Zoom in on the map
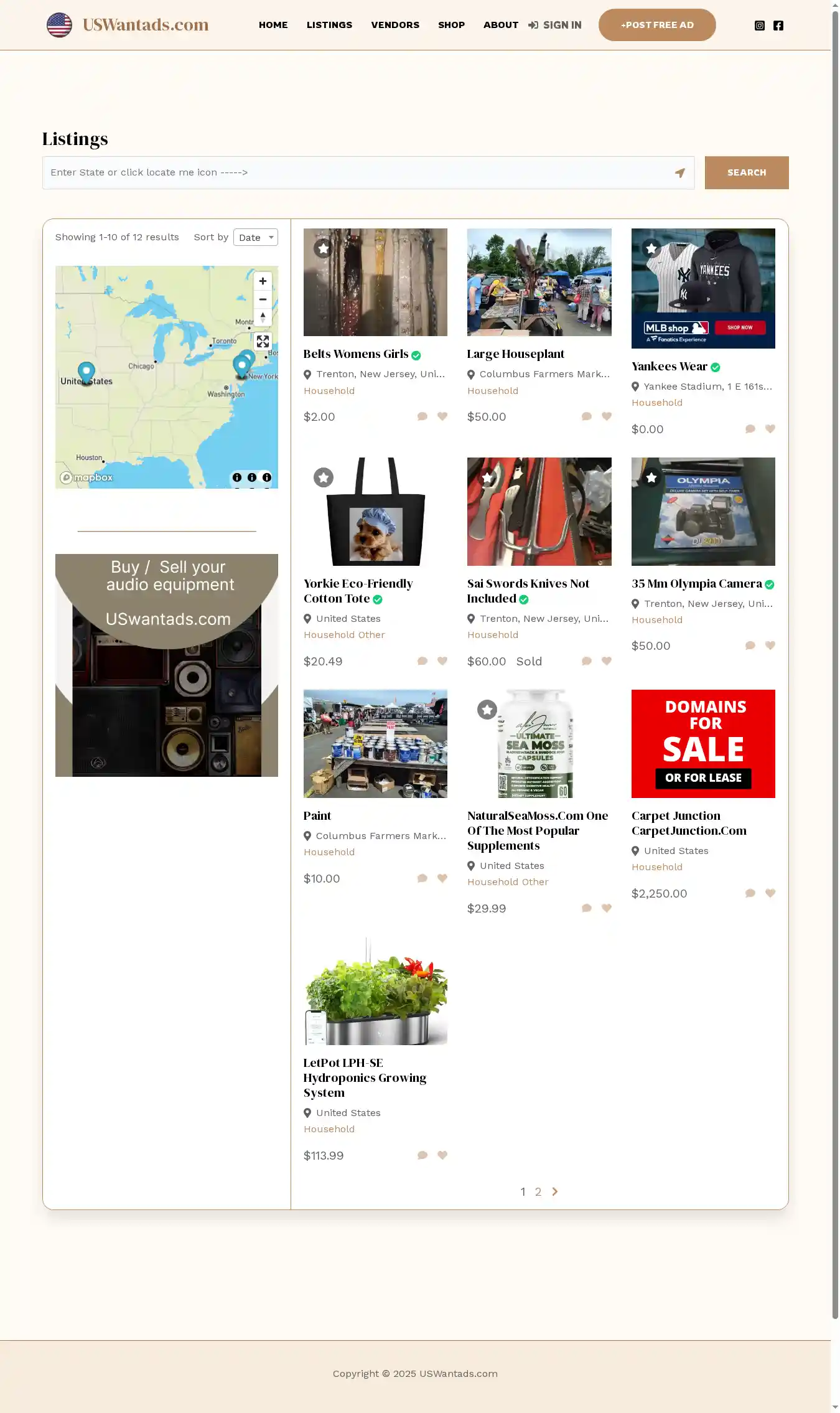The image size is (840, 1413). [263, 281]
